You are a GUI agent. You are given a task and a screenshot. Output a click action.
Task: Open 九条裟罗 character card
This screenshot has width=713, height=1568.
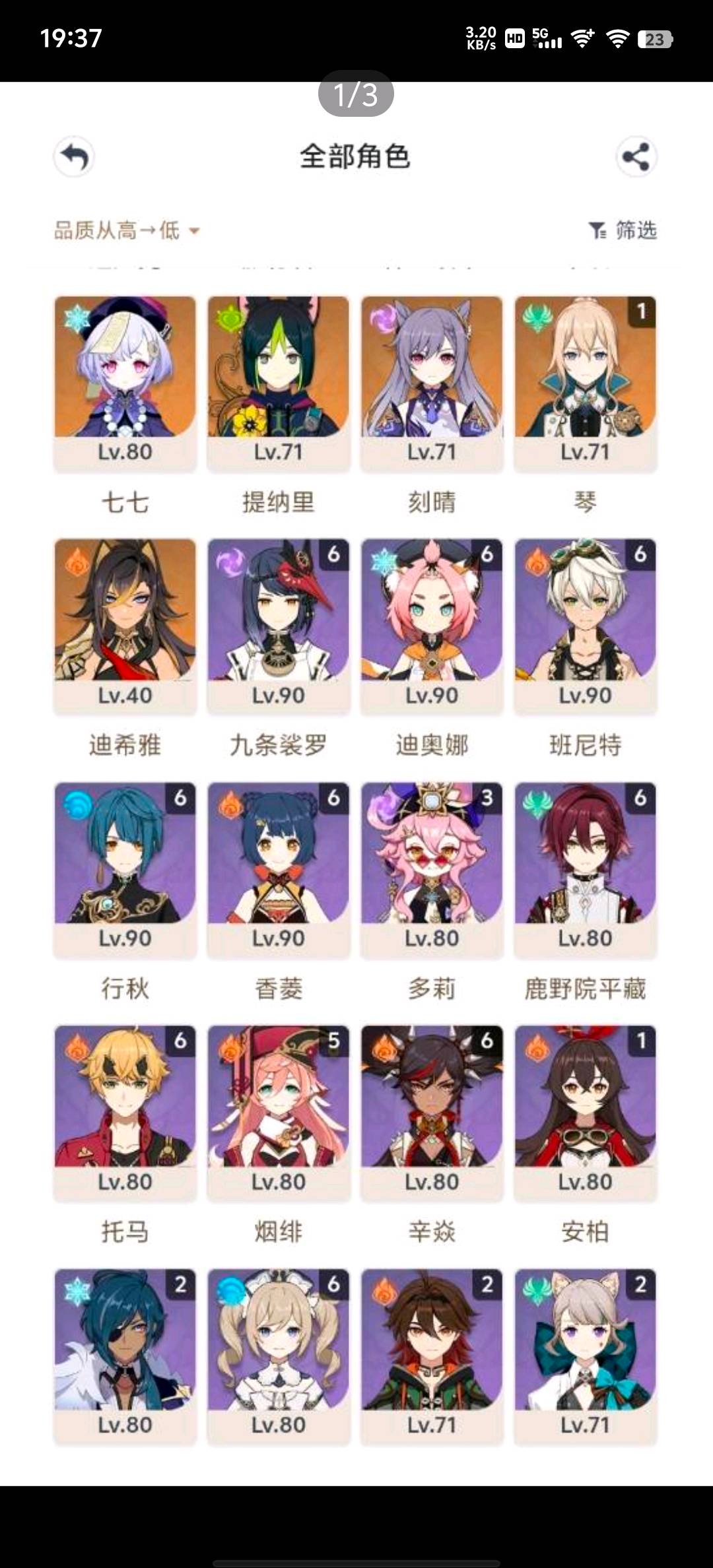(278, 626)
